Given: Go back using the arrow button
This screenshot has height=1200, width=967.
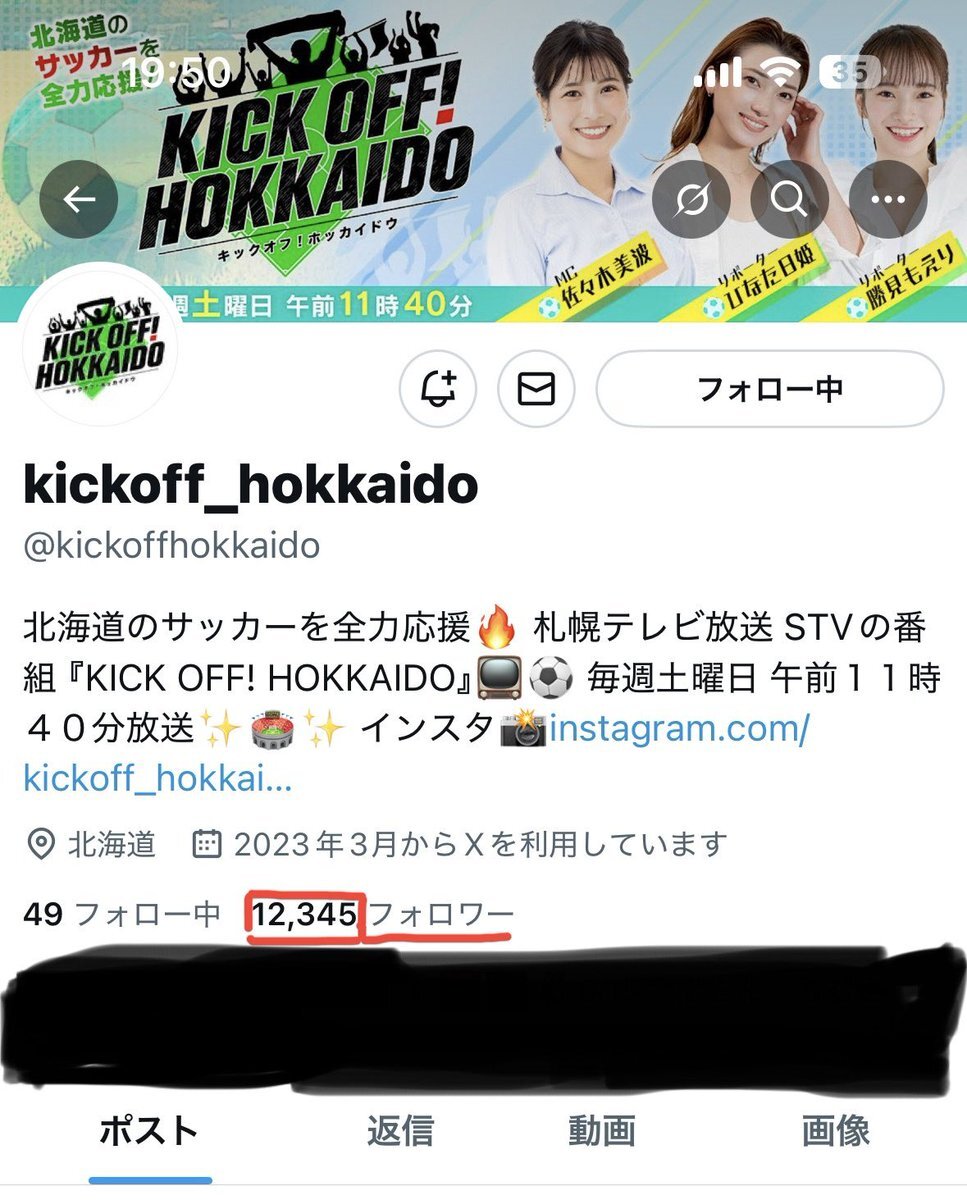Looking at the screenshot, I should (x=79, y=200).
